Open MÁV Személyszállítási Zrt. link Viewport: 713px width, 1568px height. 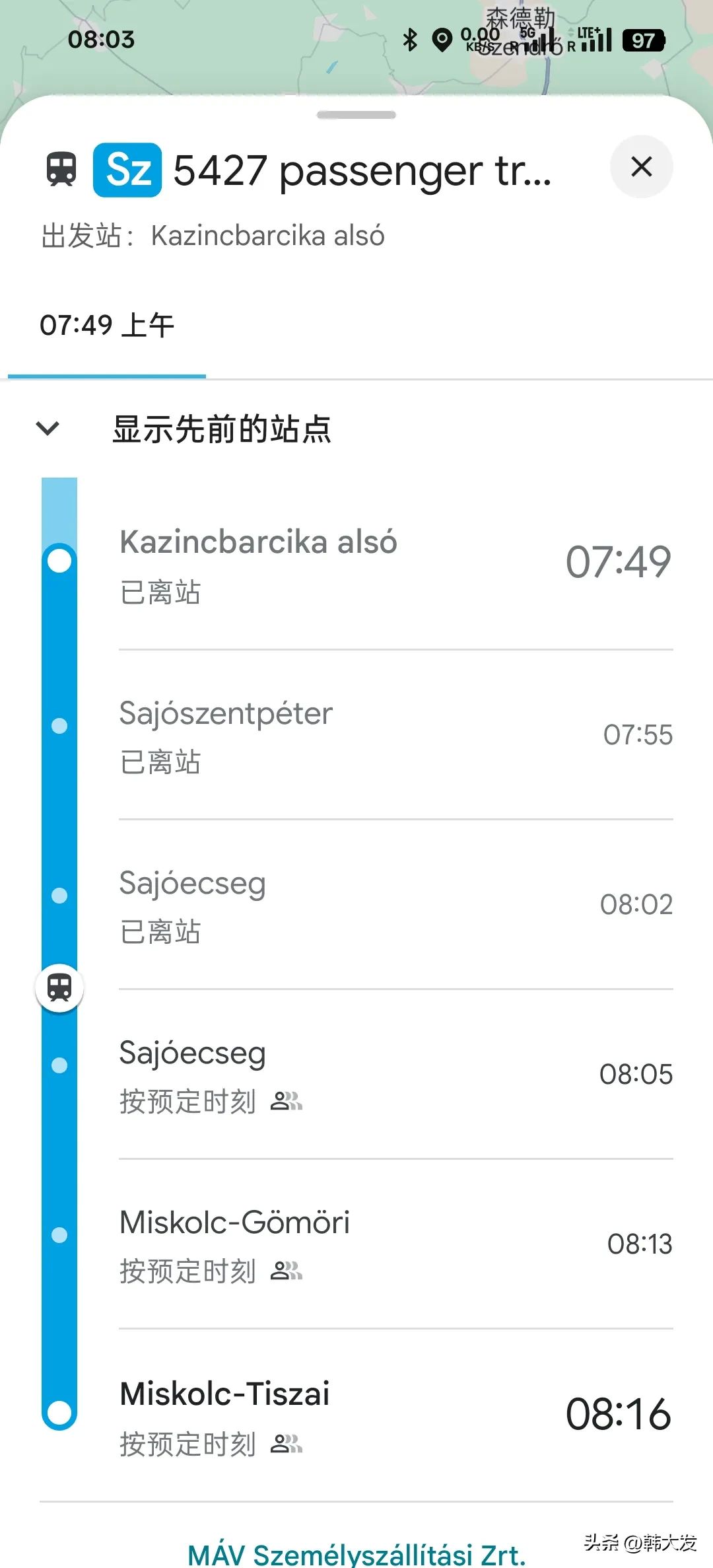click(x=356, y=1553)
